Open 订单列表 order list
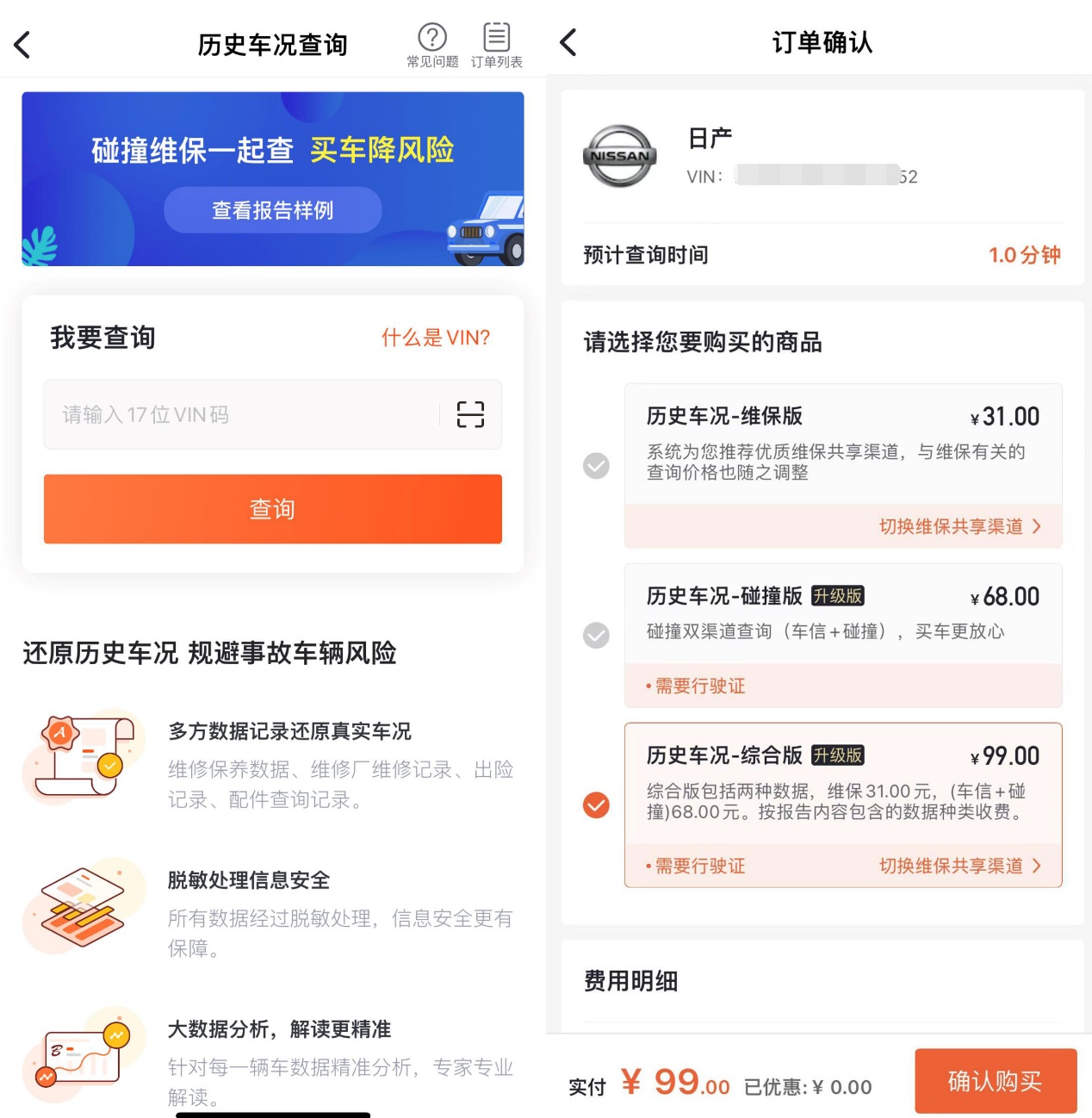The image size is (1092, 1118). click(496, 45)
